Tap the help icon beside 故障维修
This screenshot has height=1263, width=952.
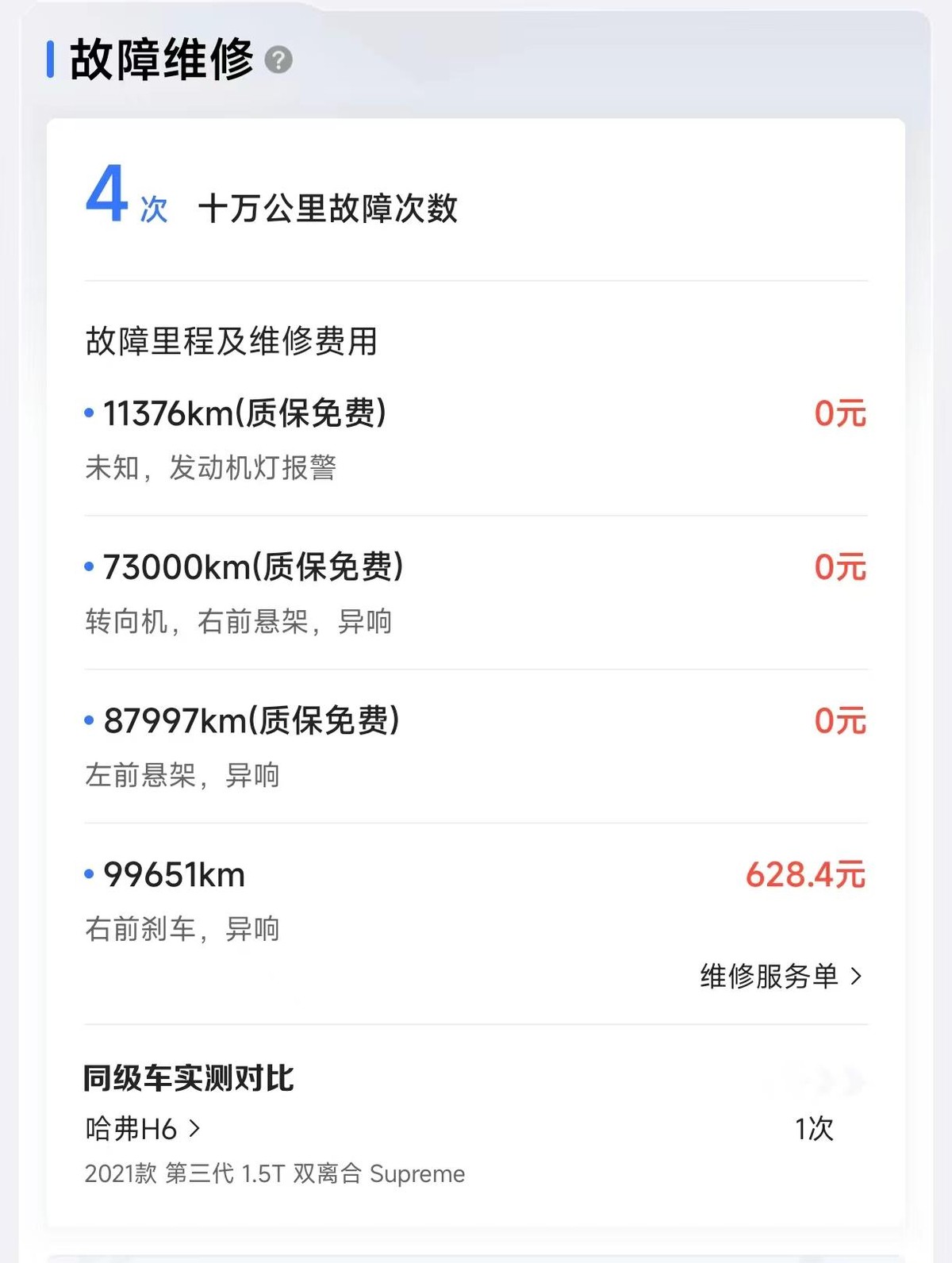pyautogui.click(x=278, y=60)
